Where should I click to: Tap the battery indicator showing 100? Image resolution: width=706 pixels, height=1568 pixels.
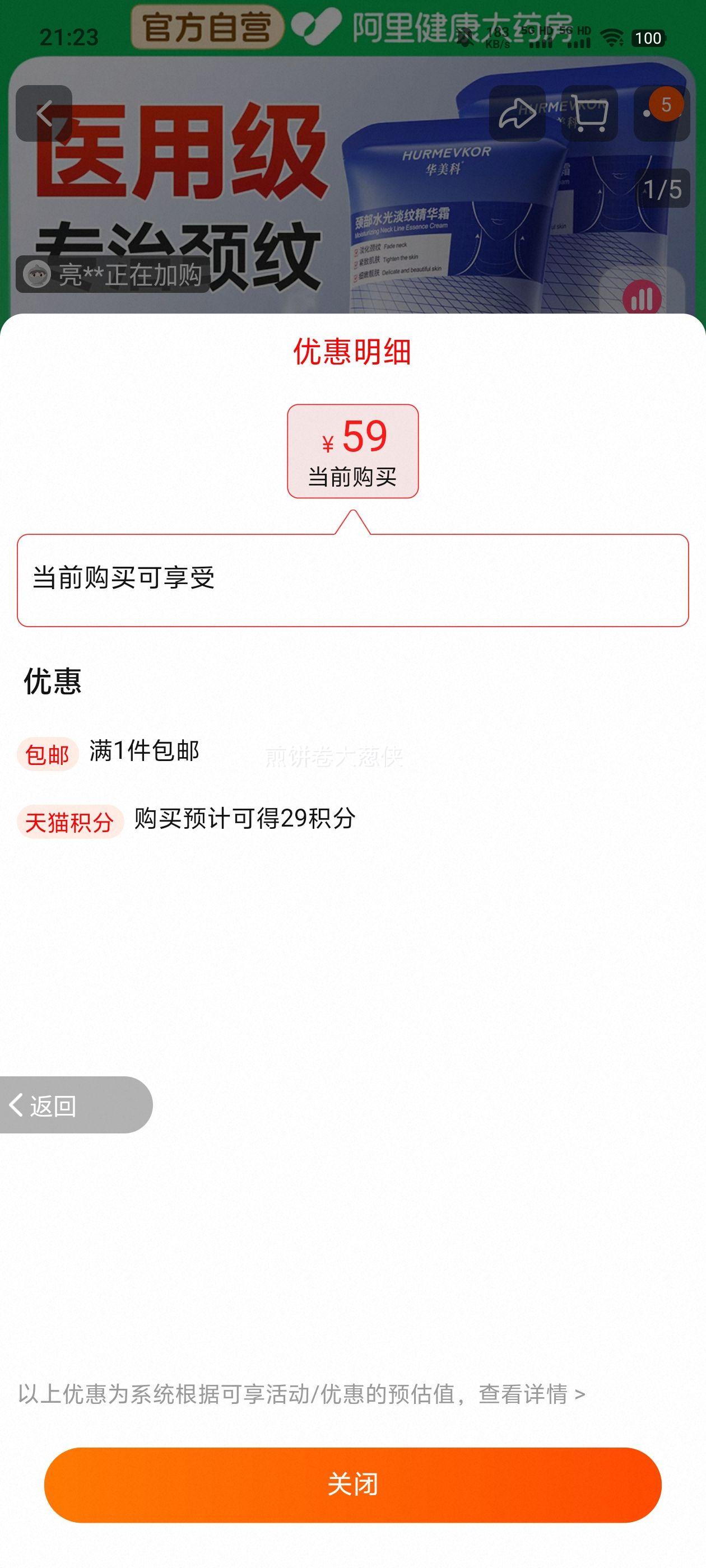tap(647, 38)
